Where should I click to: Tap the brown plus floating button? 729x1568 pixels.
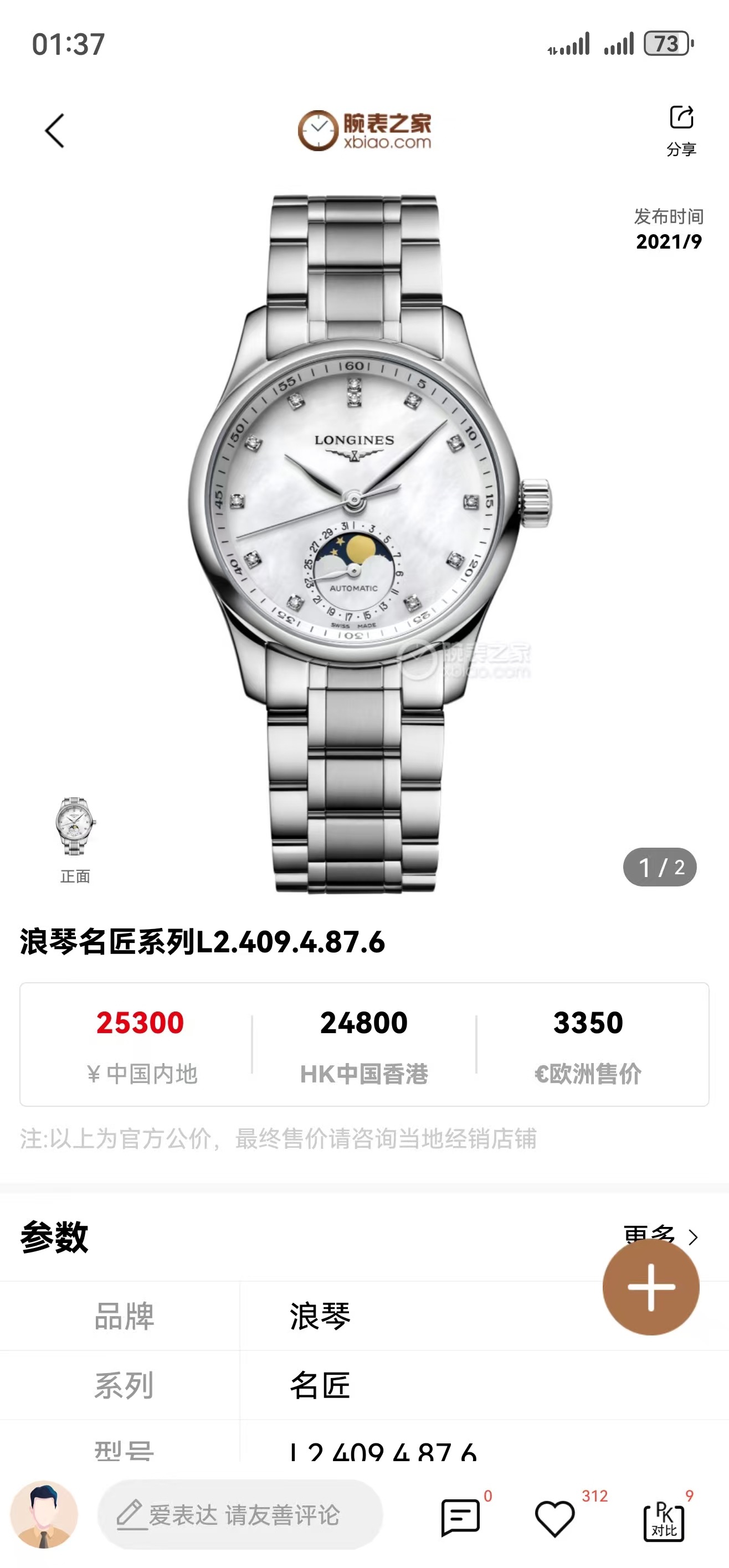click(x=650, y=1287)
